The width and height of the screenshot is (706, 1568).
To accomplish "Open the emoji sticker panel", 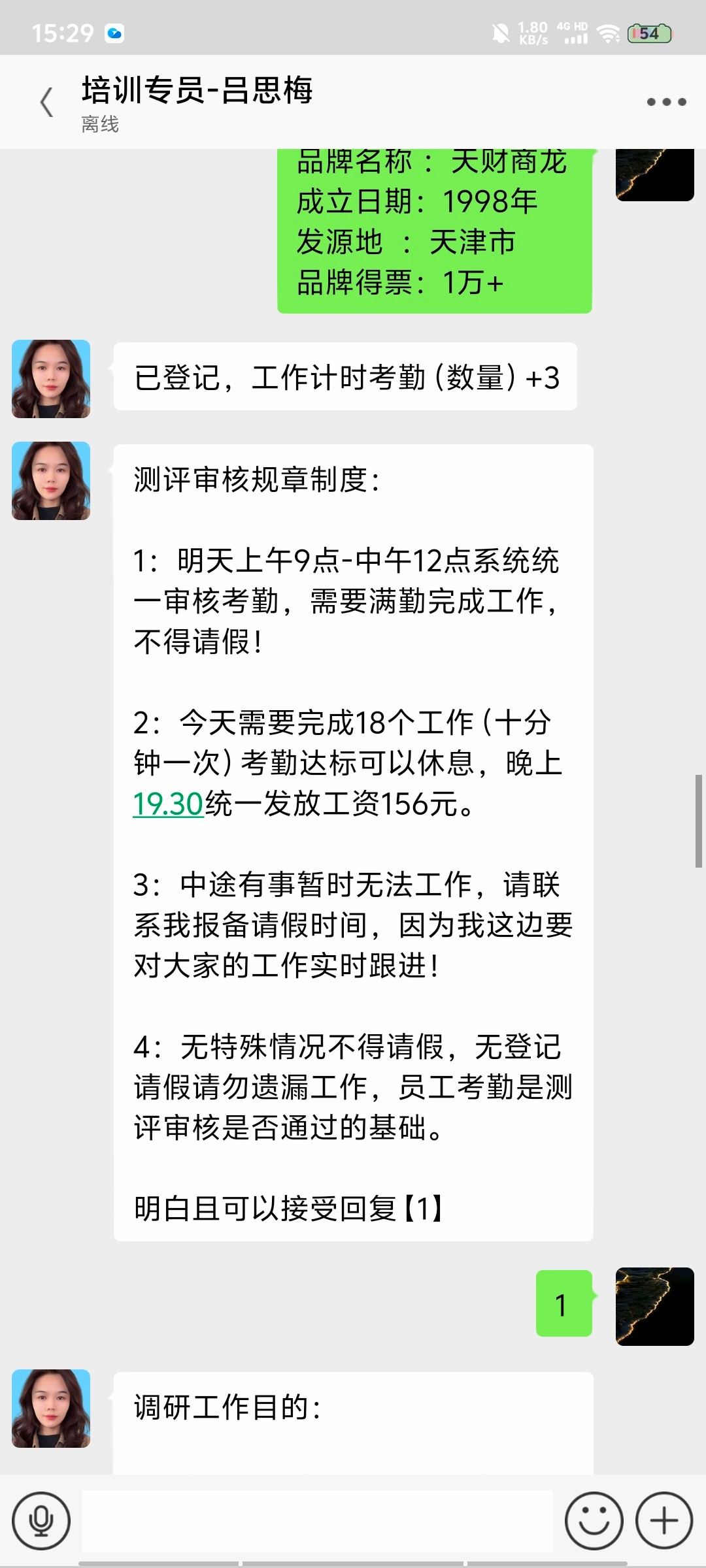I will pyautogui.click(x=594, y=1520).
